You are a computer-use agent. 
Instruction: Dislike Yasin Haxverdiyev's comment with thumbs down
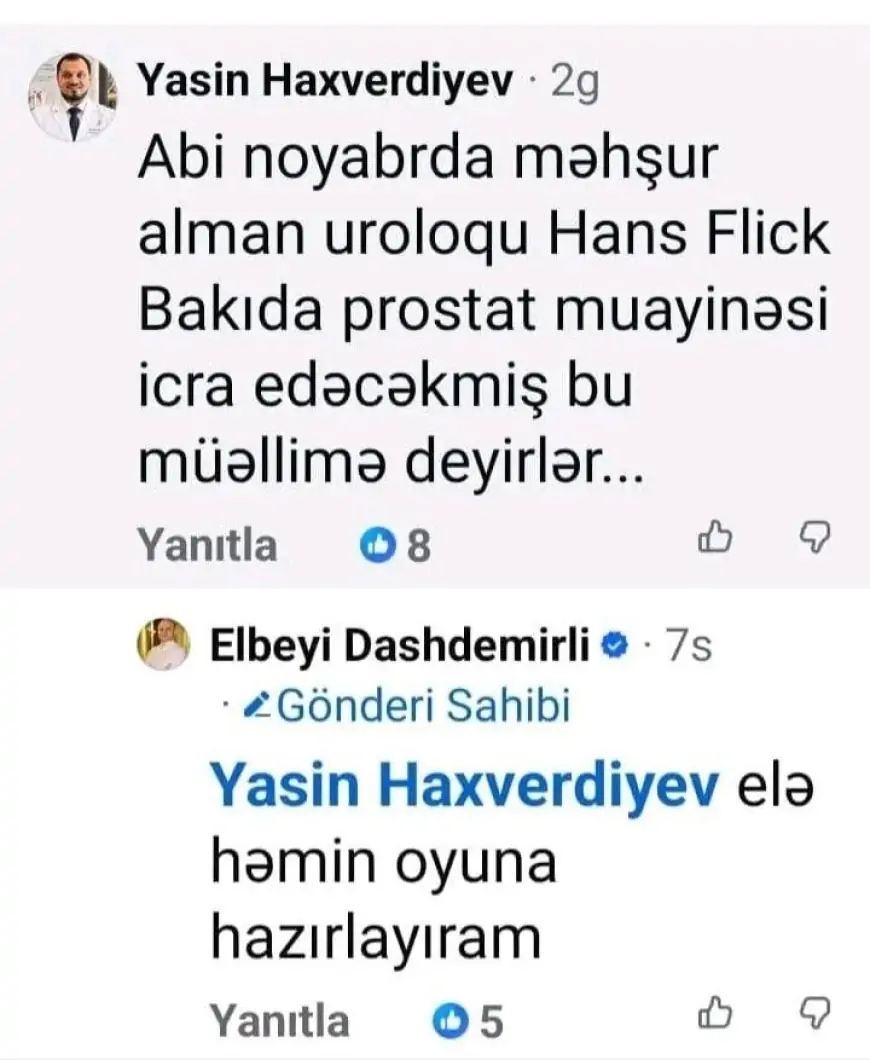(x=815, y=537)
